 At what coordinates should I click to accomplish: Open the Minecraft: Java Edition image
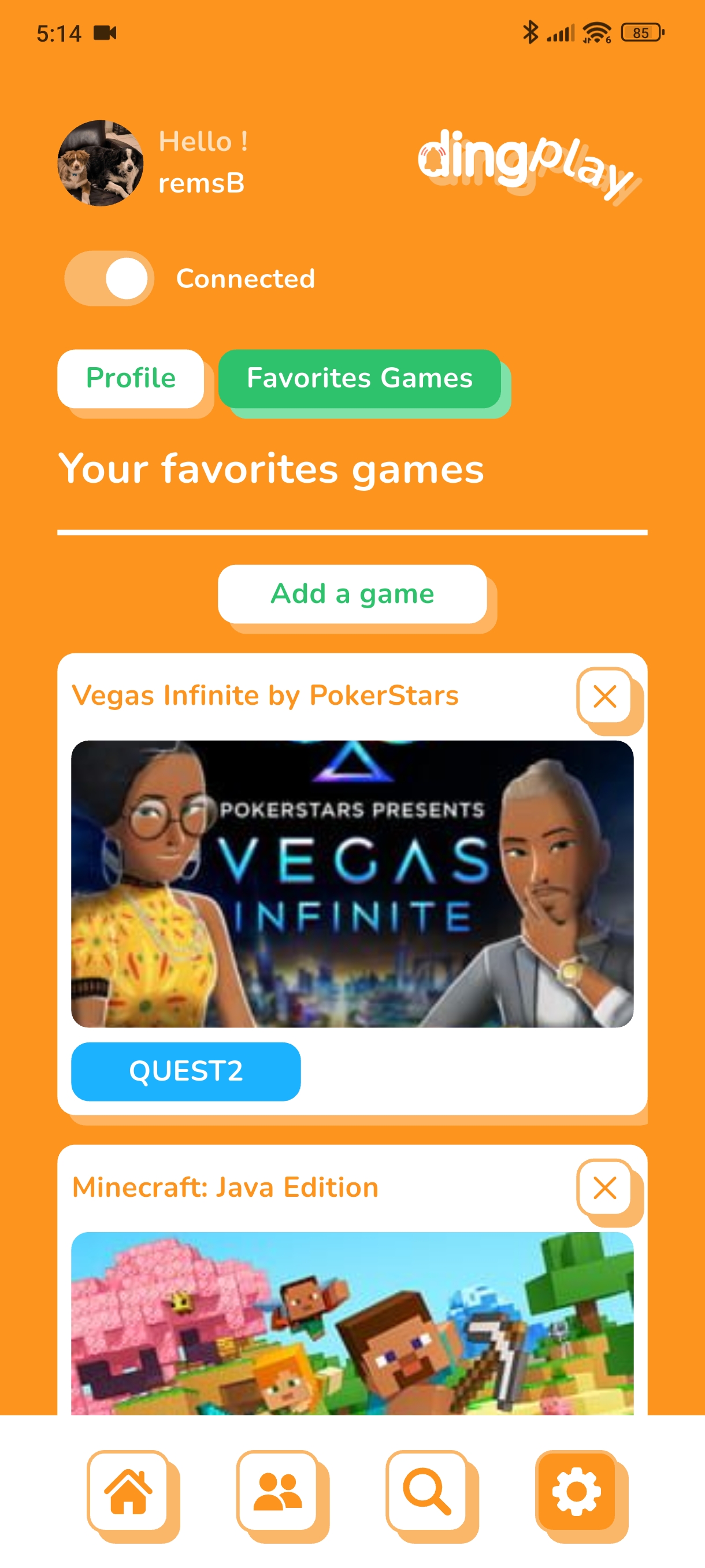352,1321
